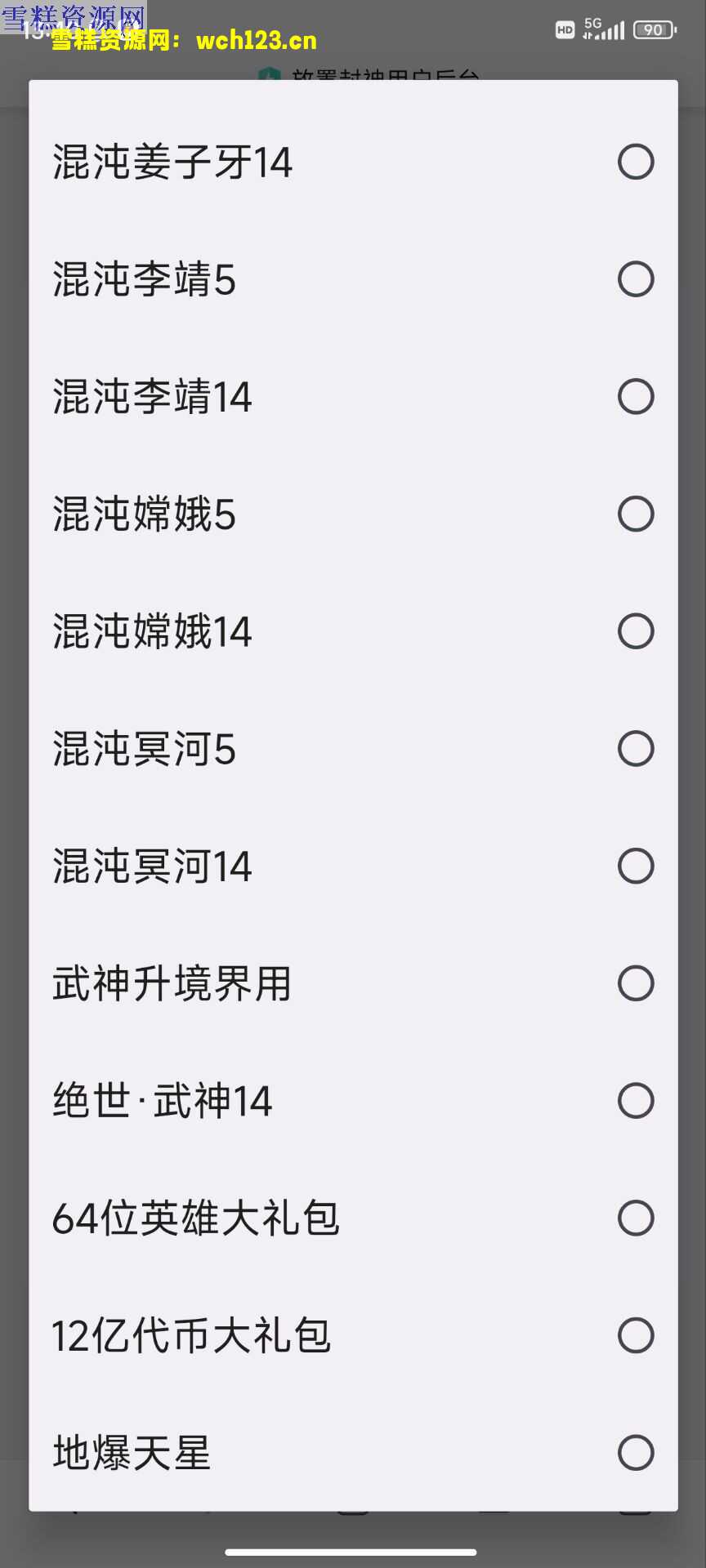Tap the 放置封神用户后台 title text
This screenshot has width=706, height=1568.
(x=384, y=78)
